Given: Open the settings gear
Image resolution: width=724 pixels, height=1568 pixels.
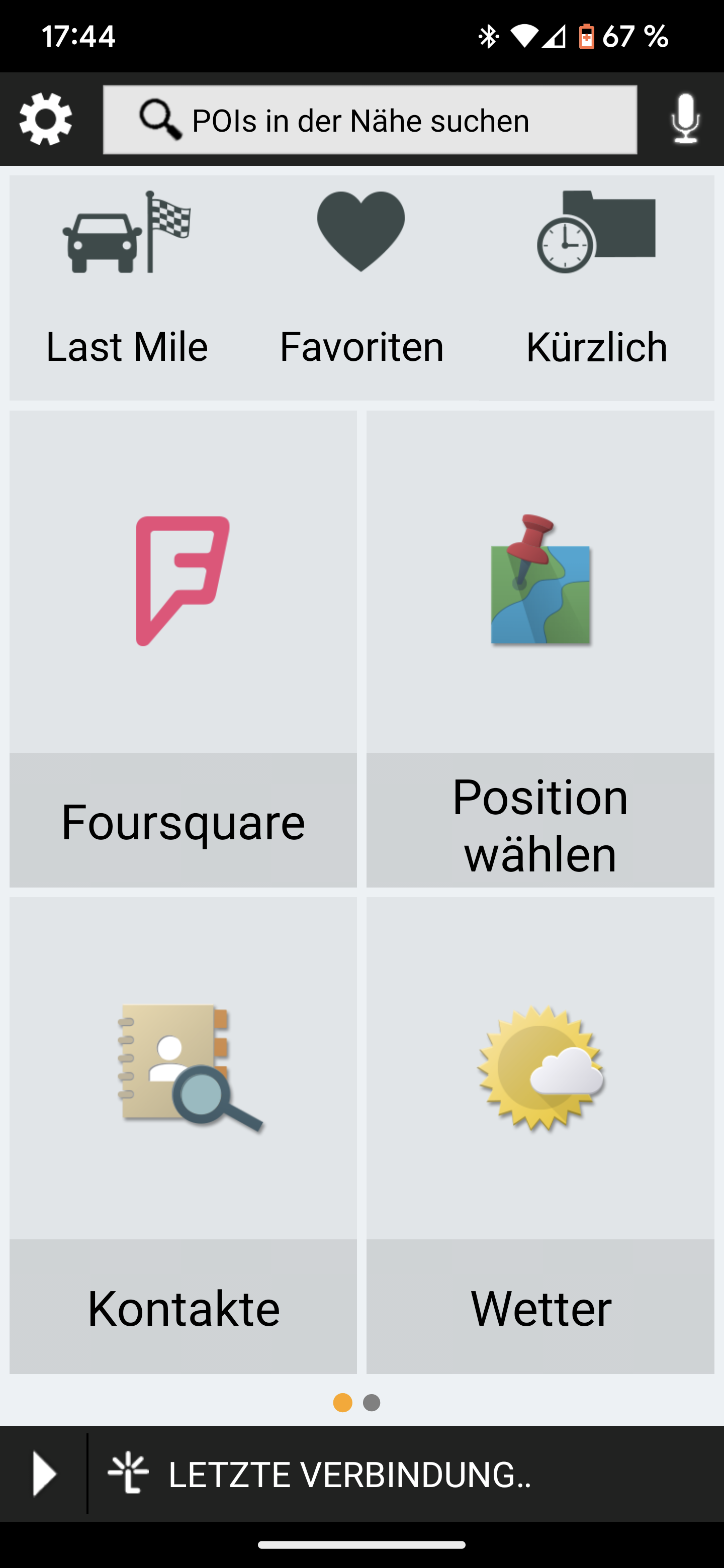Looking at the screenshot, I should pyautogui.click(x=46, y=119).
